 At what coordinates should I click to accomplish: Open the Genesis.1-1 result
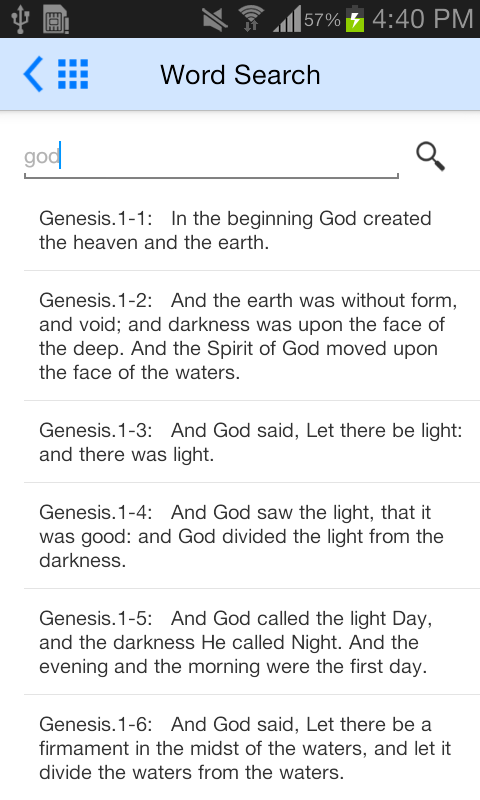point(252,230)
